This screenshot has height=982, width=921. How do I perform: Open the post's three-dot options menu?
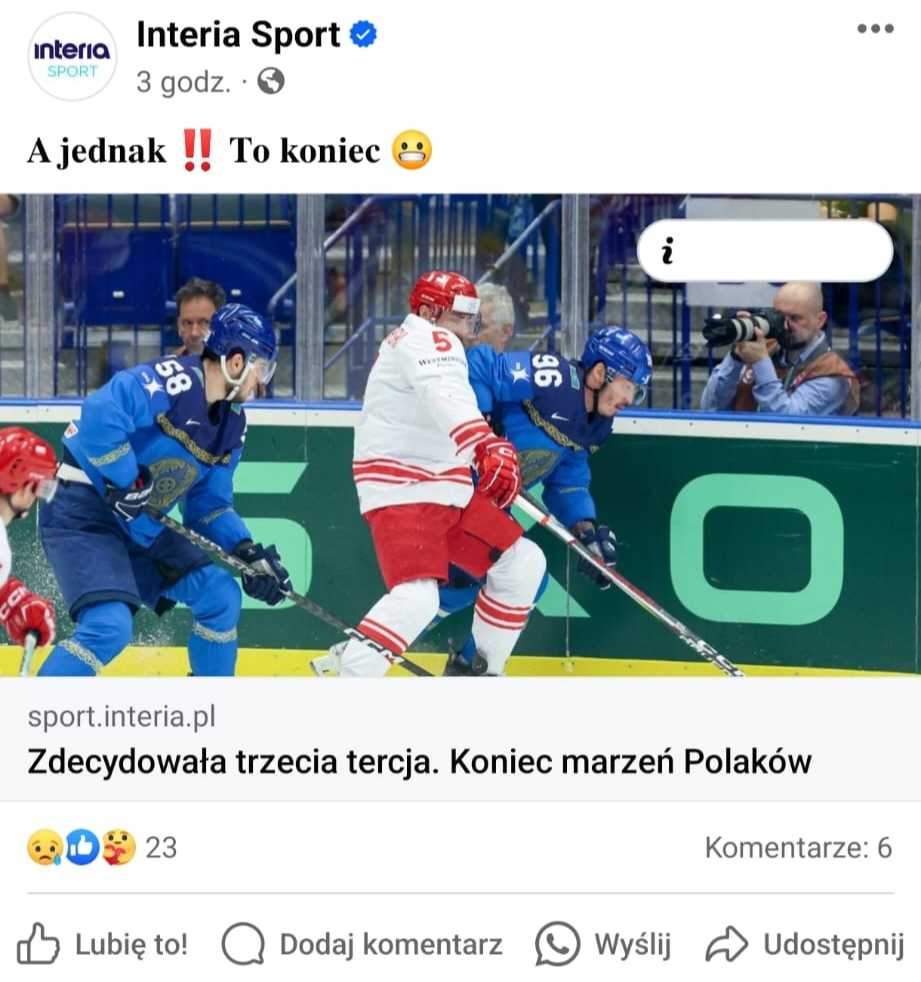point(875,29)
